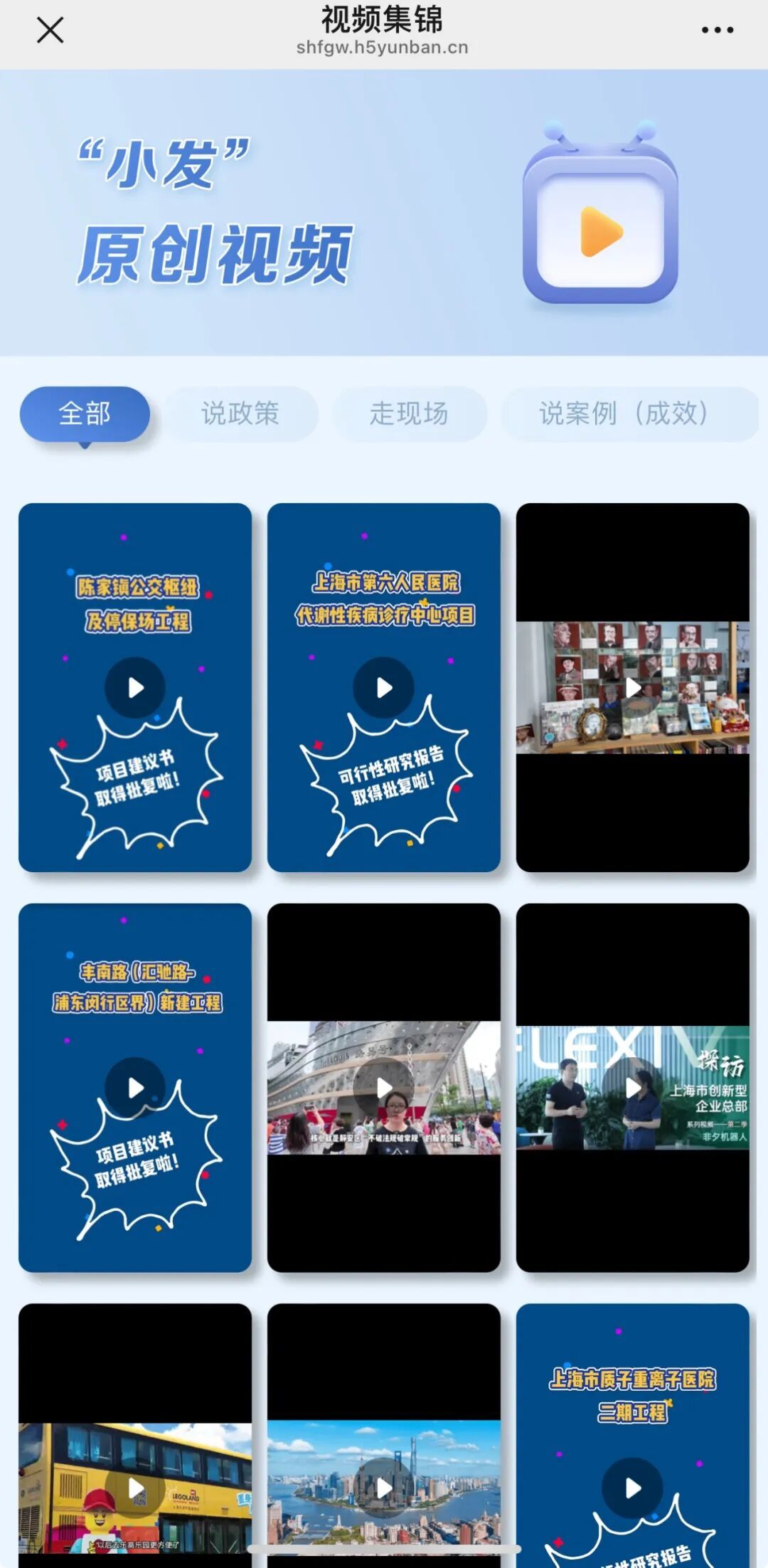Play the 探访上海市创新型企业总部 video
Screen dimensions: 768x1568
pos(633,1087)
